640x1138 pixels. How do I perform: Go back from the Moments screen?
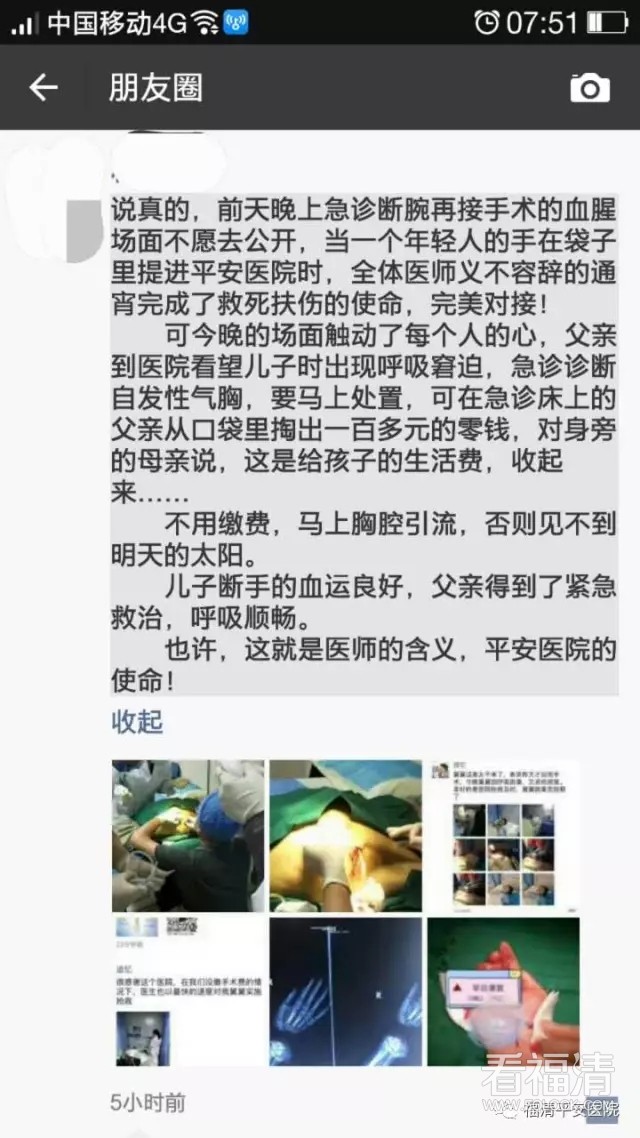click(43, 88)
